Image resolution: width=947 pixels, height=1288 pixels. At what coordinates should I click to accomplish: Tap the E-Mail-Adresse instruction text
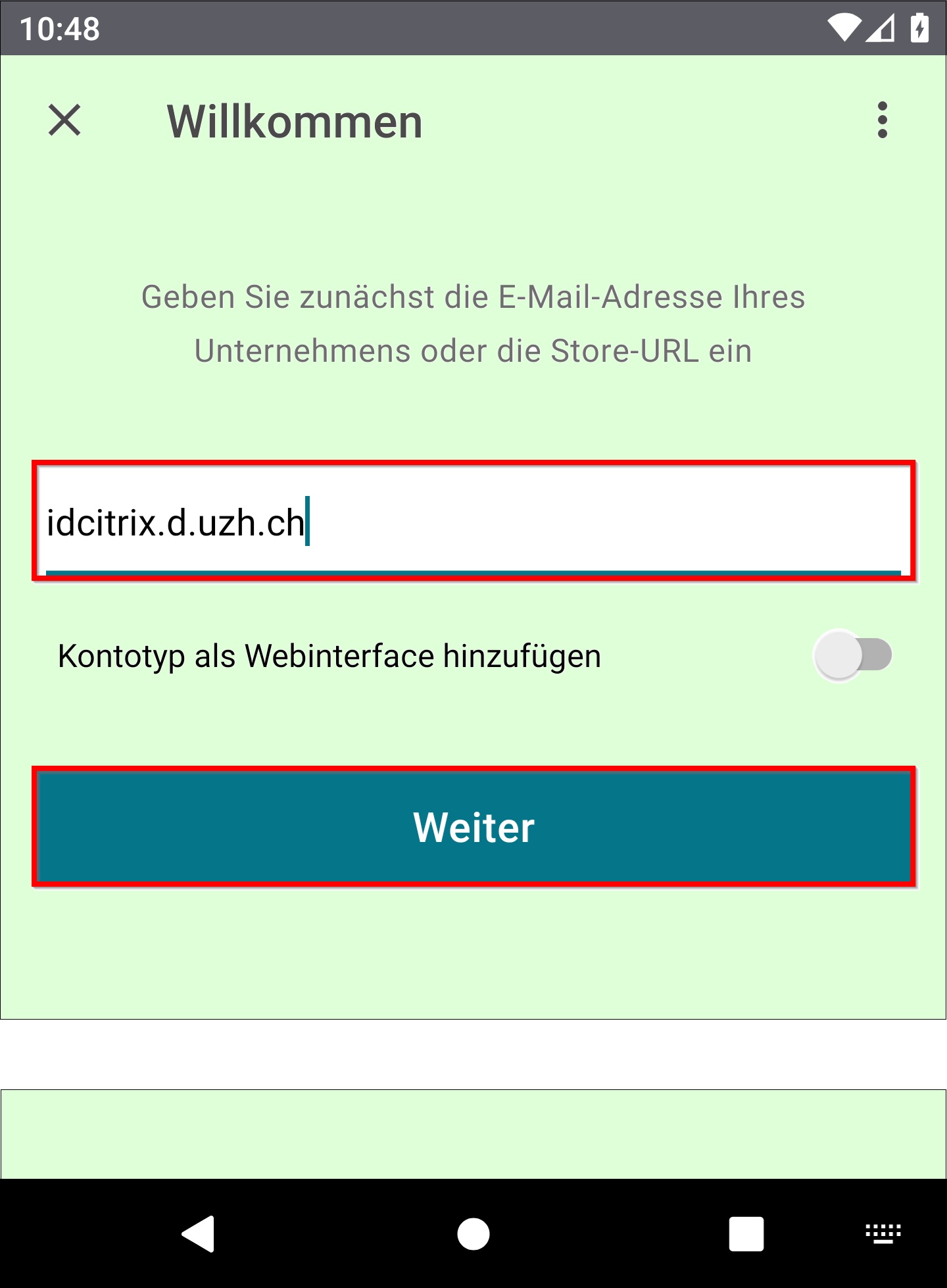click(x=473, y=322)
